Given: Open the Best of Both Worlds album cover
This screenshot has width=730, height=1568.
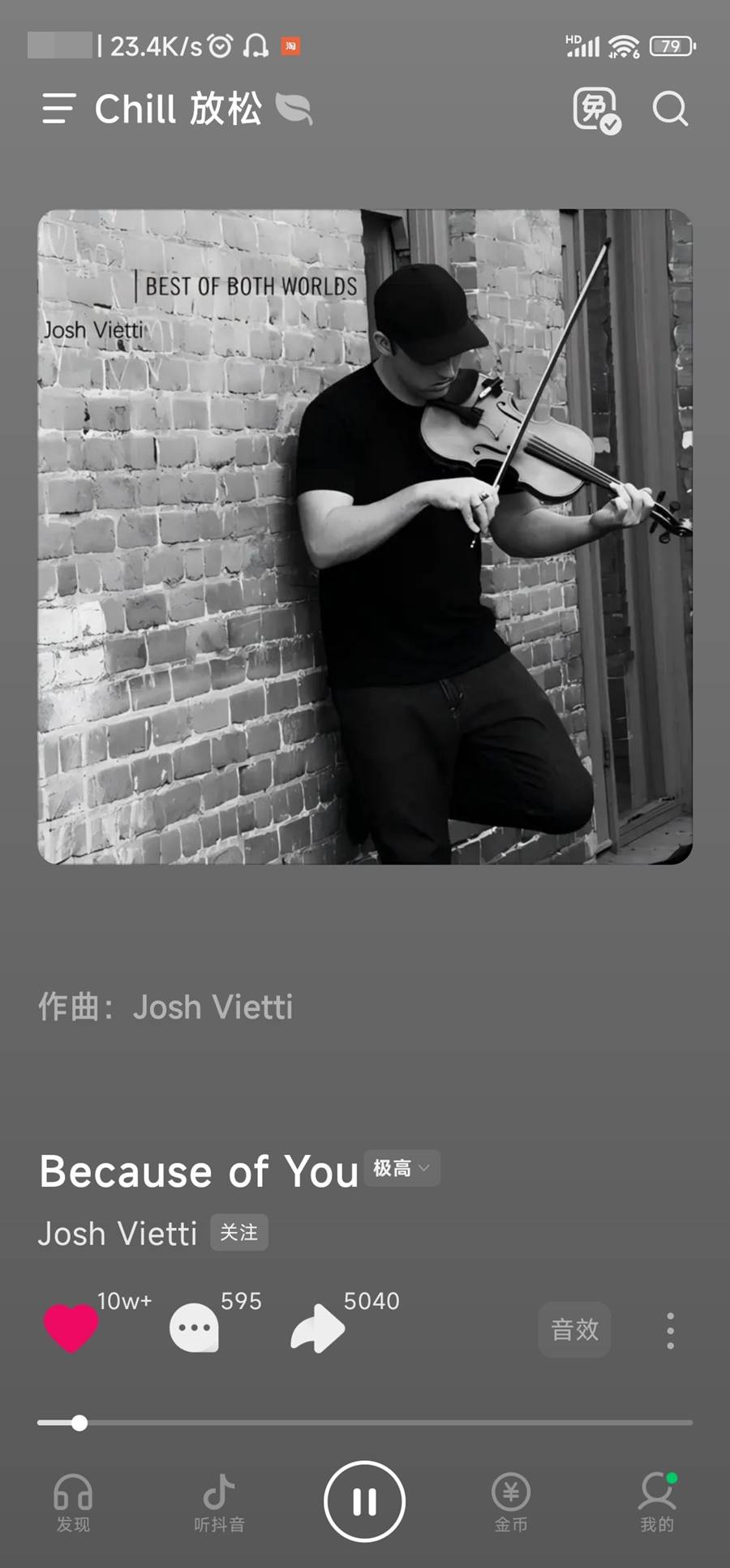Looking at the screenshot, I should [365, 537].
